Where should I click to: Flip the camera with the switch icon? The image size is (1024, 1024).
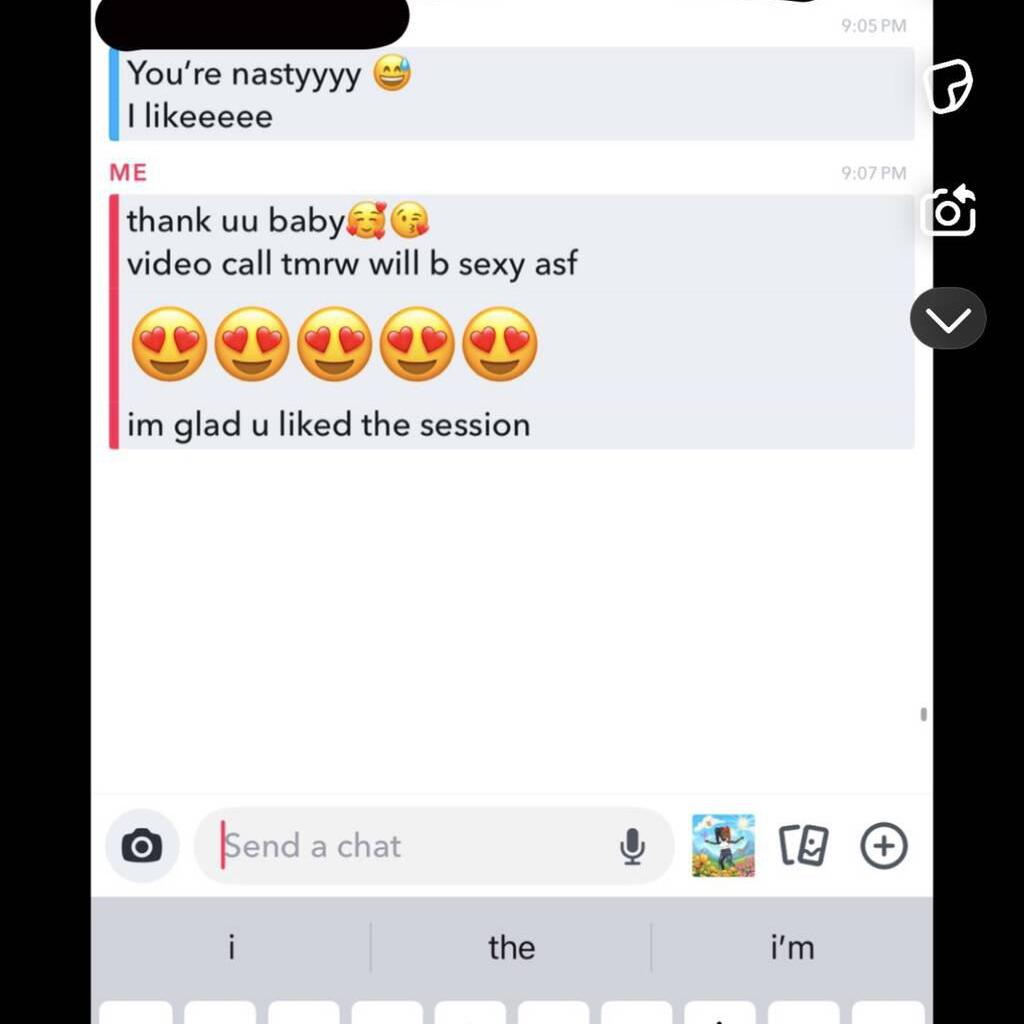(948, 210)
